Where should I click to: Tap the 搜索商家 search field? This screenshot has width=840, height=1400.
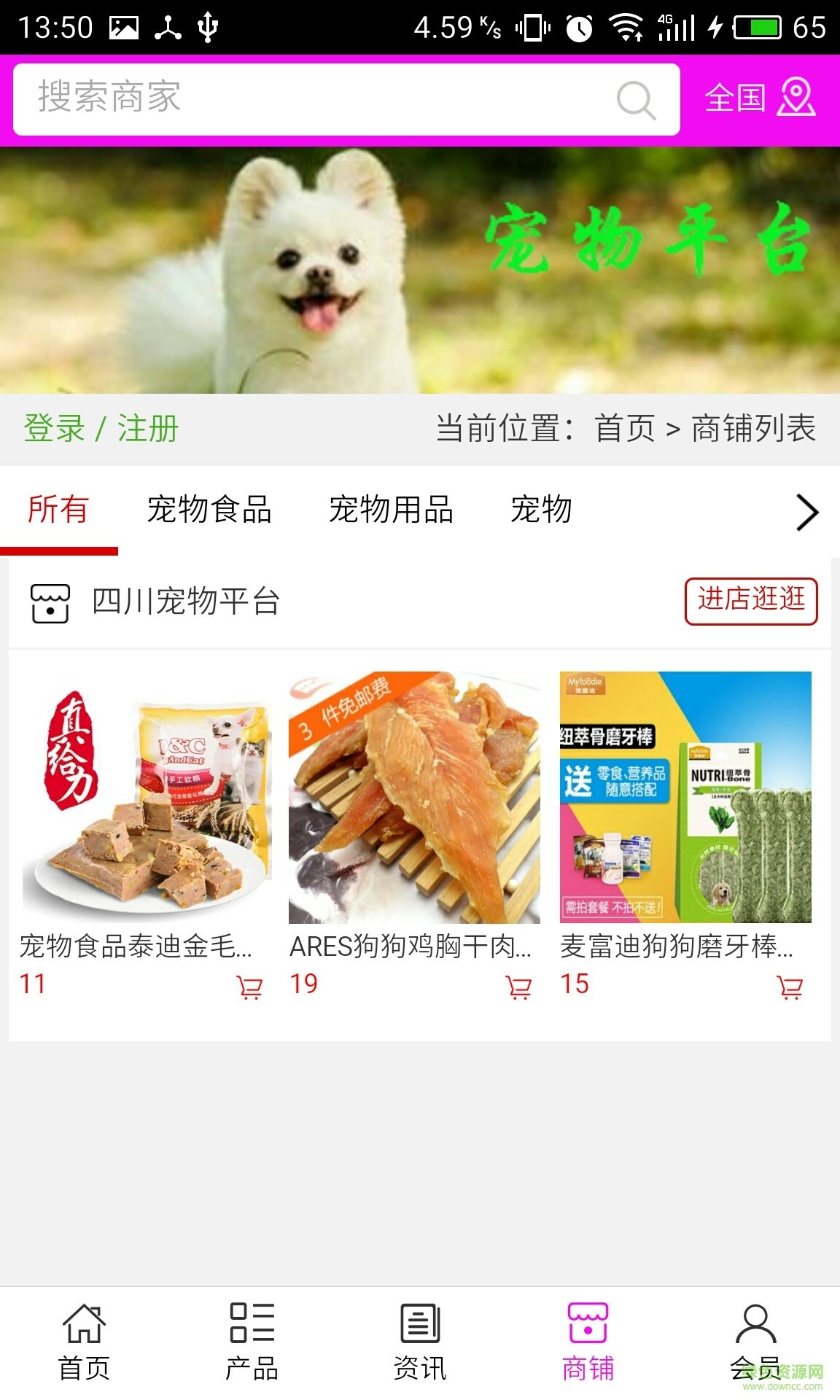click(314, 98)
